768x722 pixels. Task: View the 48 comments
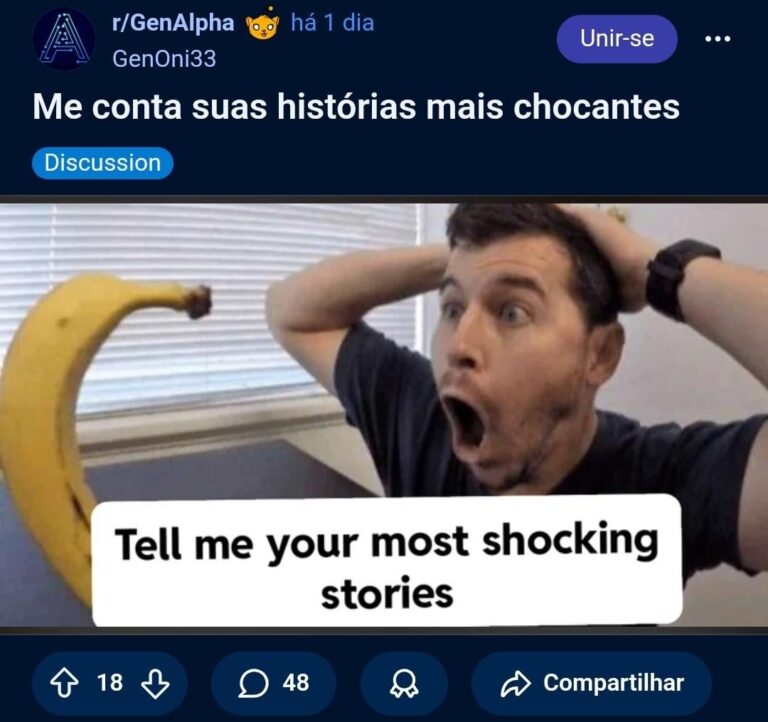click(x=274, y=683)
